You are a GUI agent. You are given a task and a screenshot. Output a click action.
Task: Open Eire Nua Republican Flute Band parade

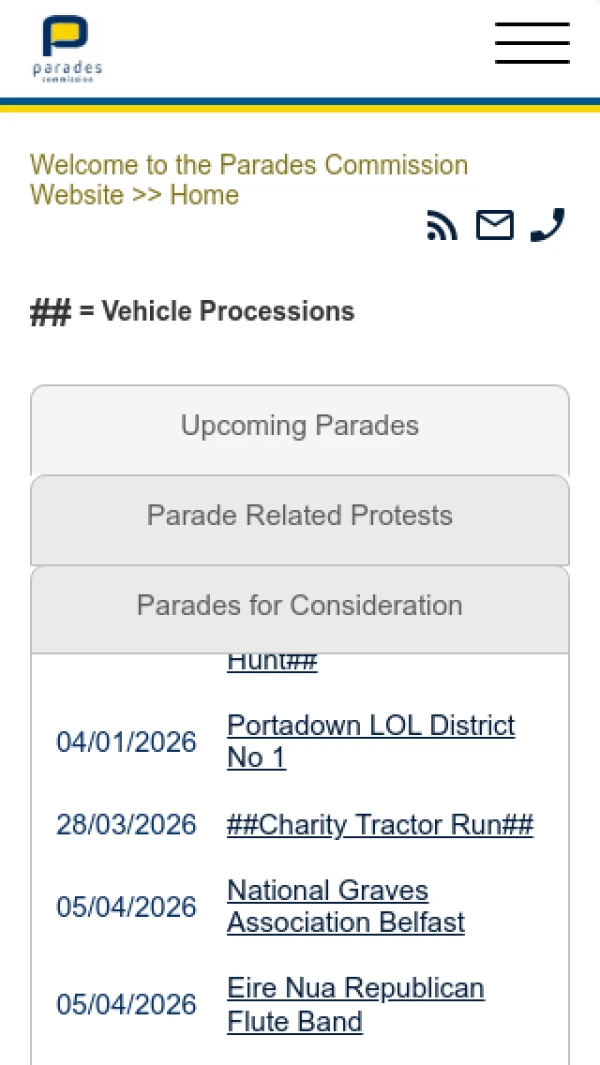[355, 1005]
